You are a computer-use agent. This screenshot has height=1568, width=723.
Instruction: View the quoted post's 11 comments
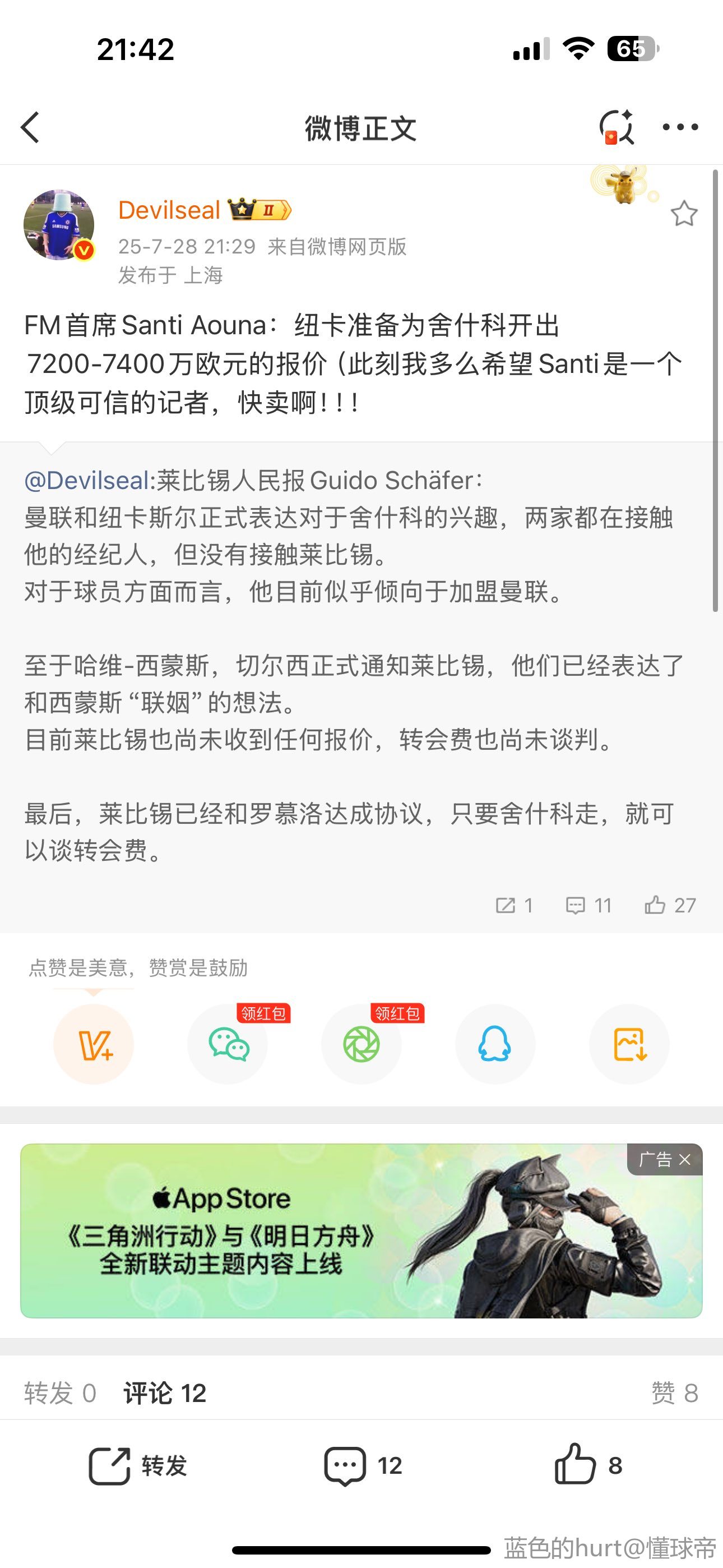point(588,905)
